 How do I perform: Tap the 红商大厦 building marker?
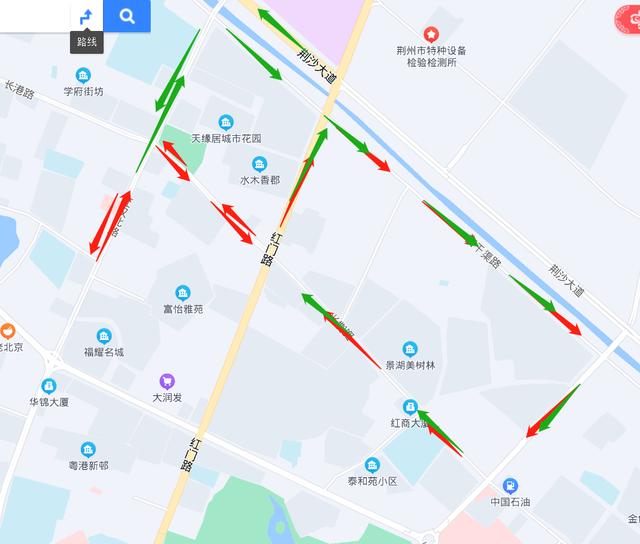pyautogui.click(x=409, y=407)
